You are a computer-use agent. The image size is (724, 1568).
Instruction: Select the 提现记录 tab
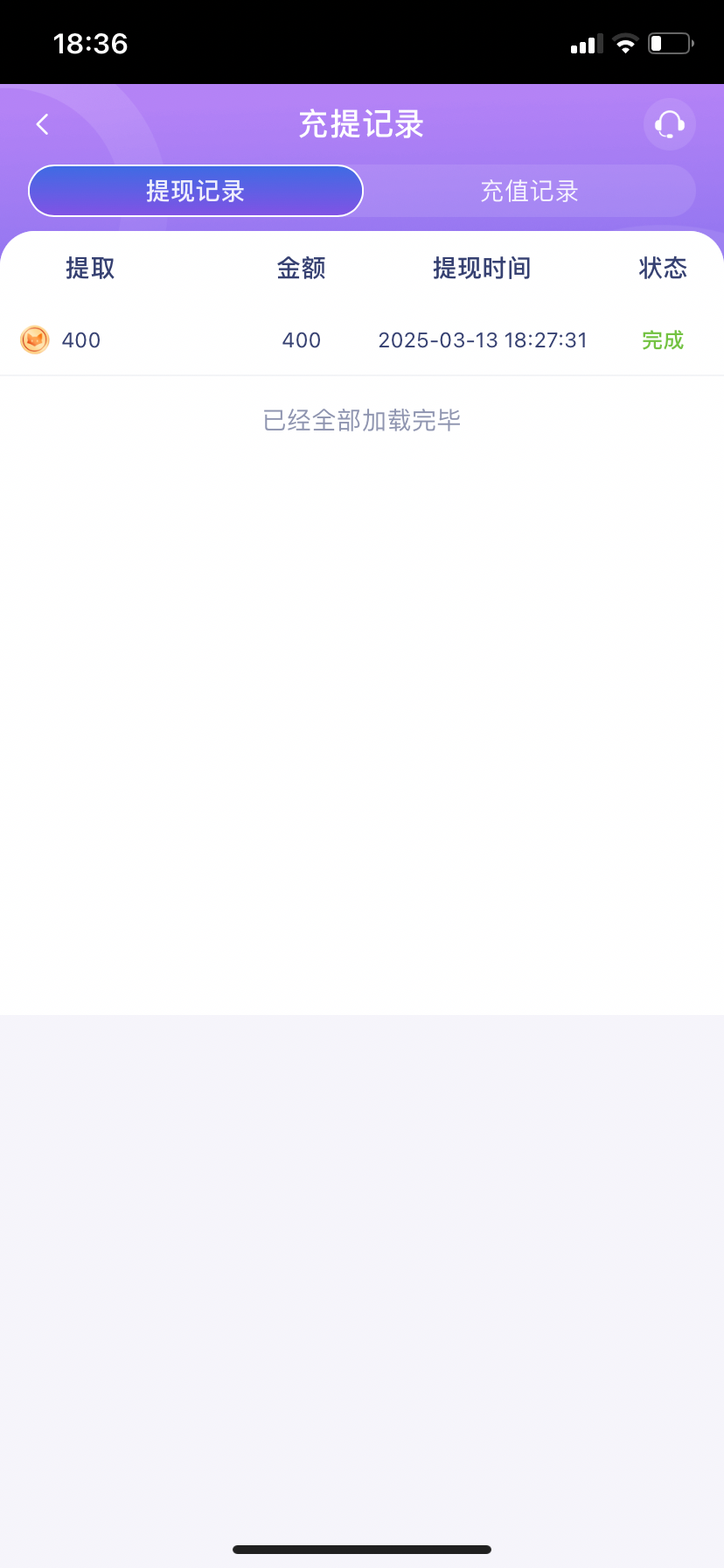point(196,191)
